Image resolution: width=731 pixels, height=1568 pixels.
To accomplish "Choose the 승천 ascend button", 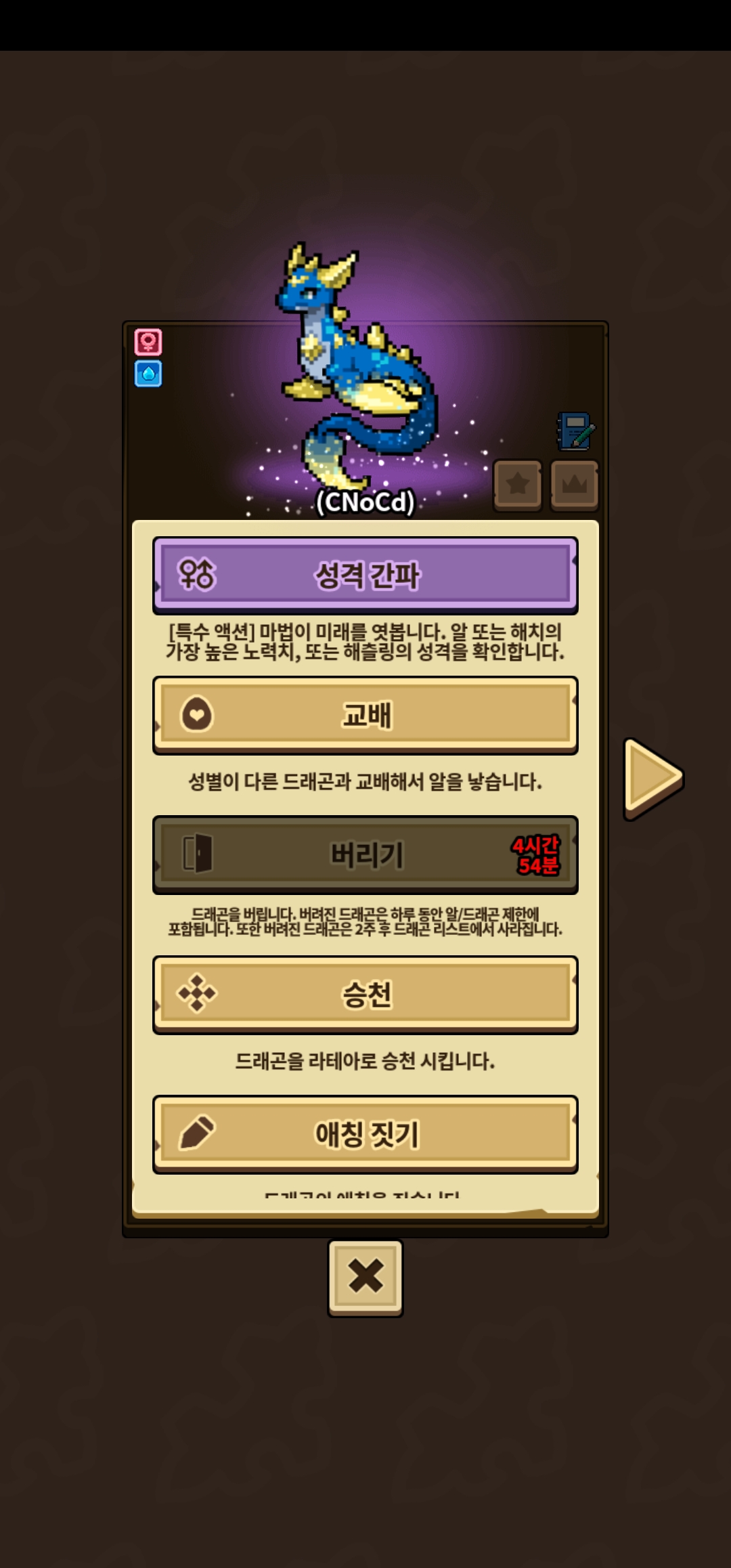I will 365,995.
